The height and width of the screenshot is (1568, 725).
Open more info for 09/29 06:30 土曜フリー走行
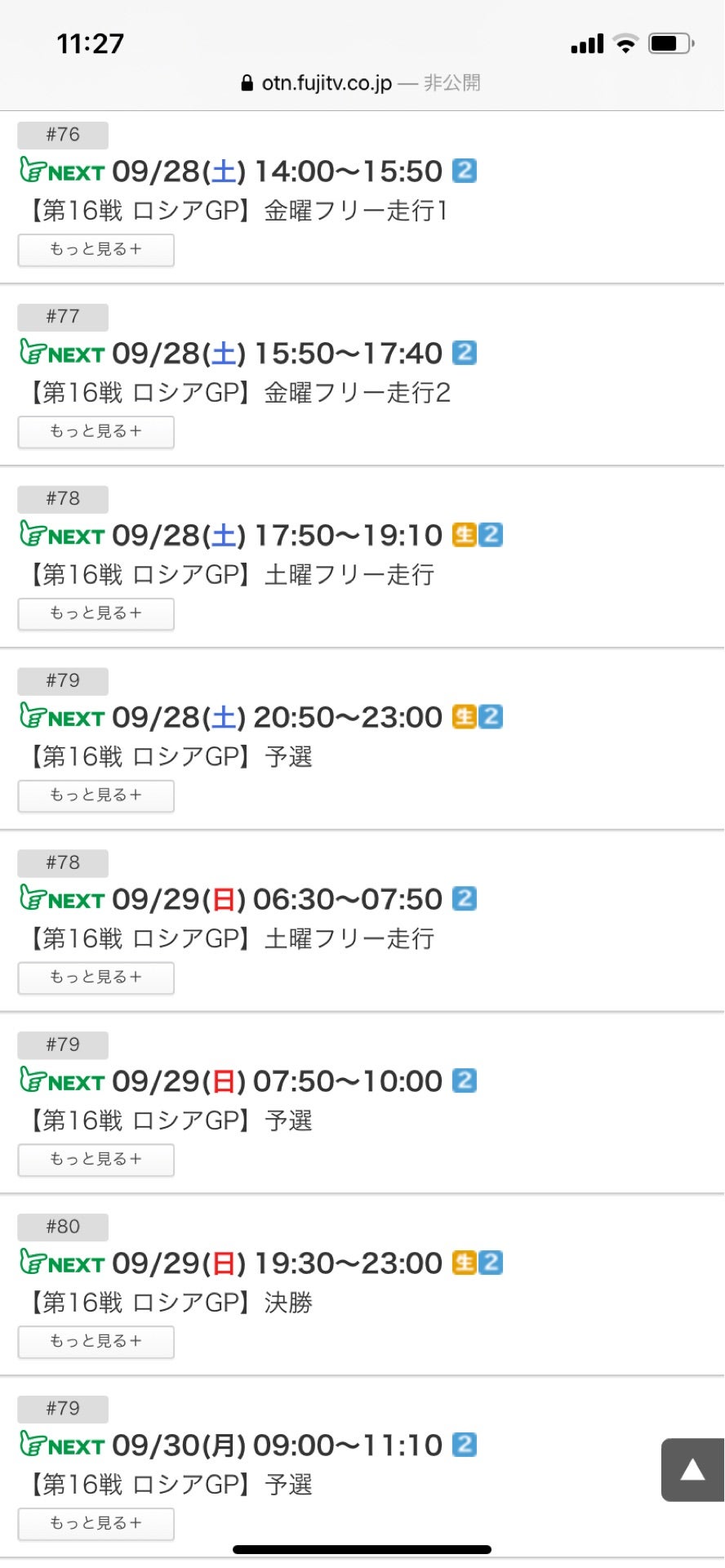96,978
